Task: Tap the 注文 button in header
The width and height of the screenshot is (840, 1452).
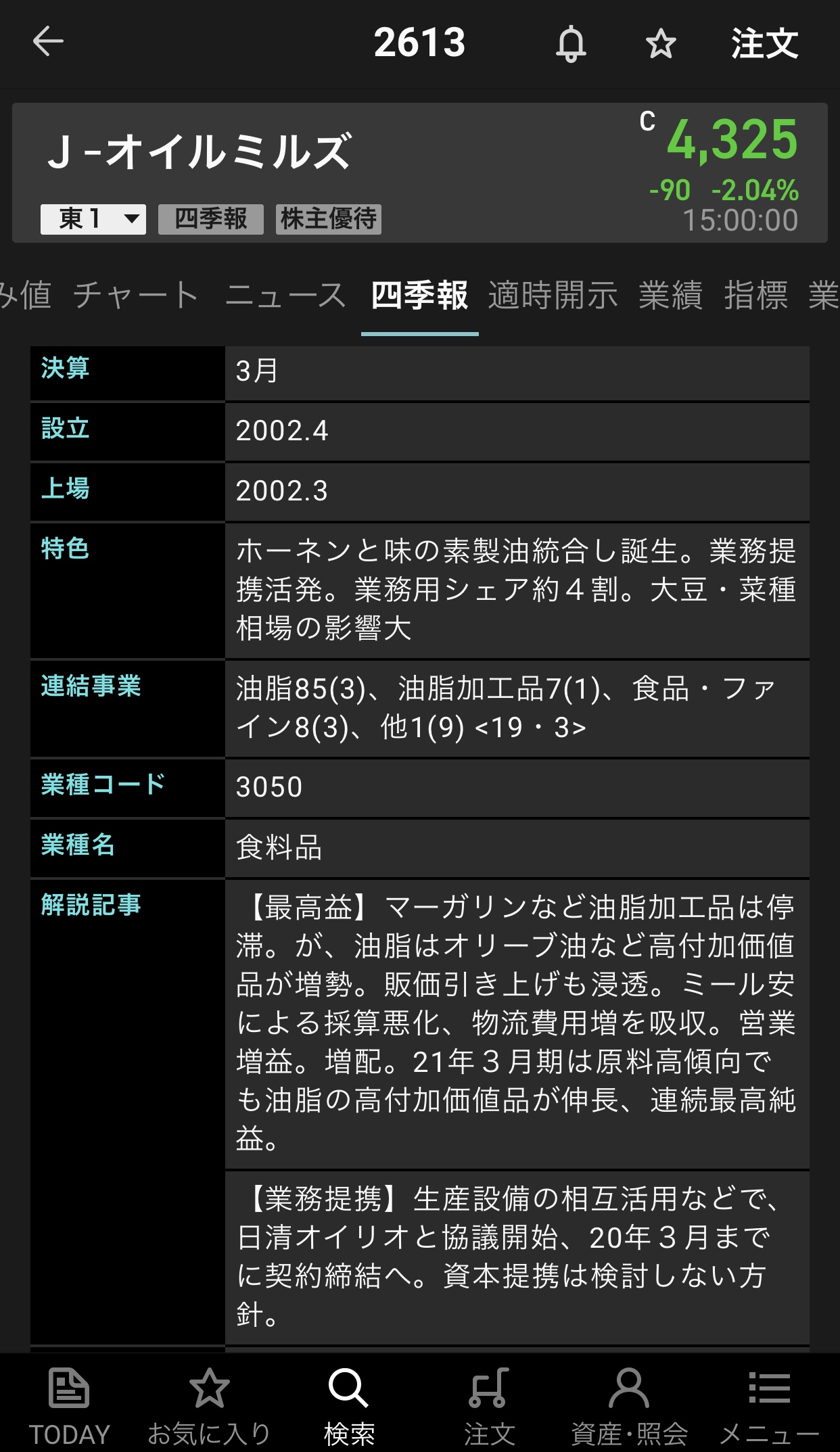Action: pyautogui.click(x=764, y=43)
